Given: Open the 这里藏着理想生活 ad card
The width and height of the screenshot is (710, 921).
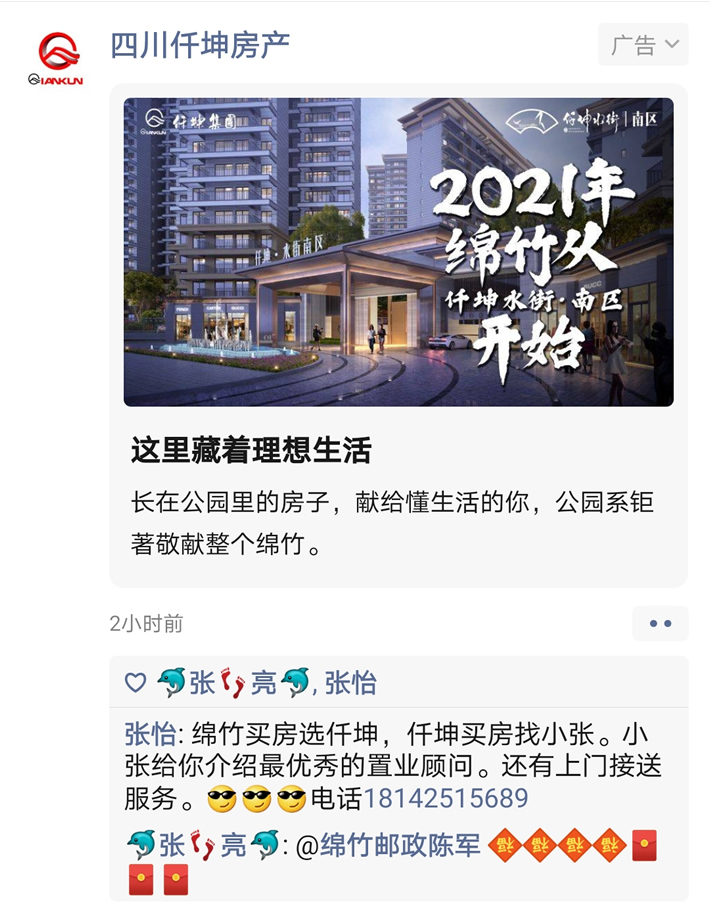Looking at the screenshot, I should 398,450.
